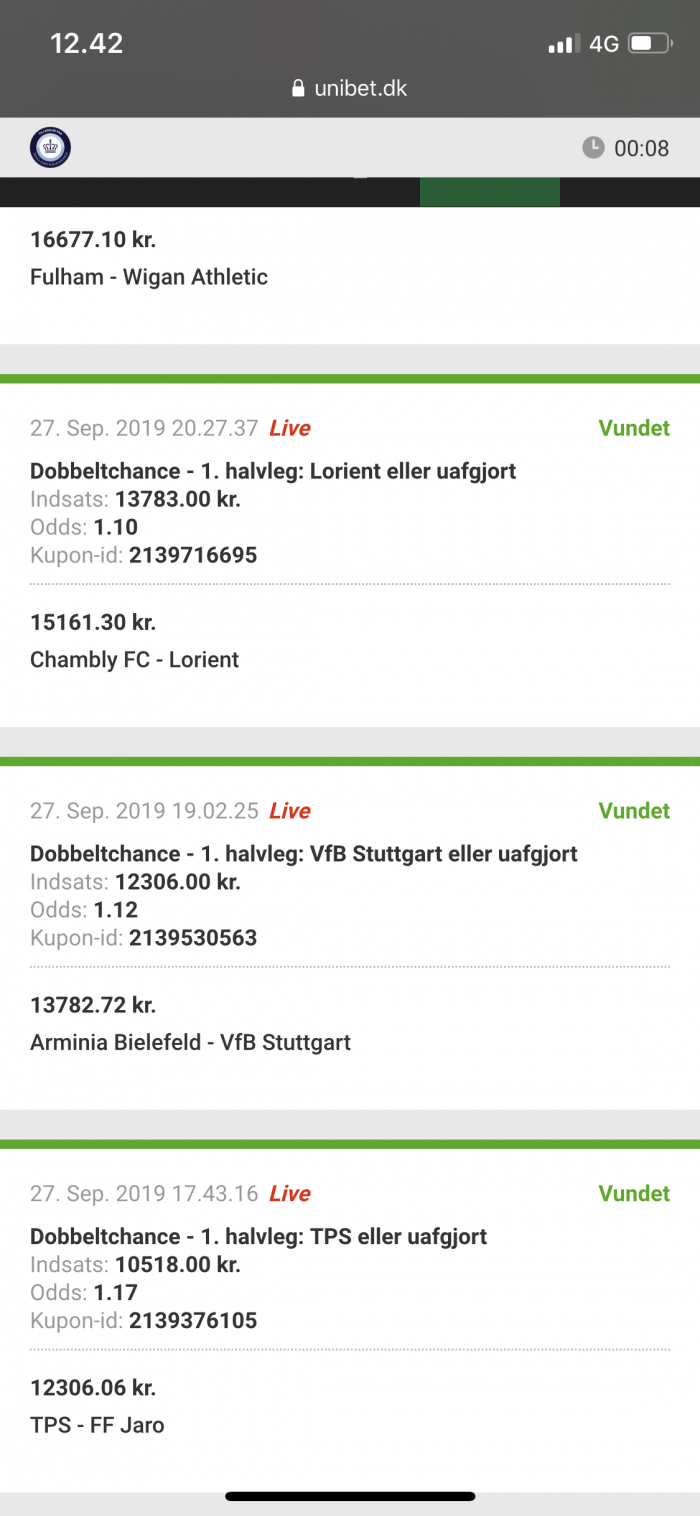Open the Spillemyndigheden crown logo link
Image resolution: width=700 pixels, height=1516 pixels.
coord(50,148)
